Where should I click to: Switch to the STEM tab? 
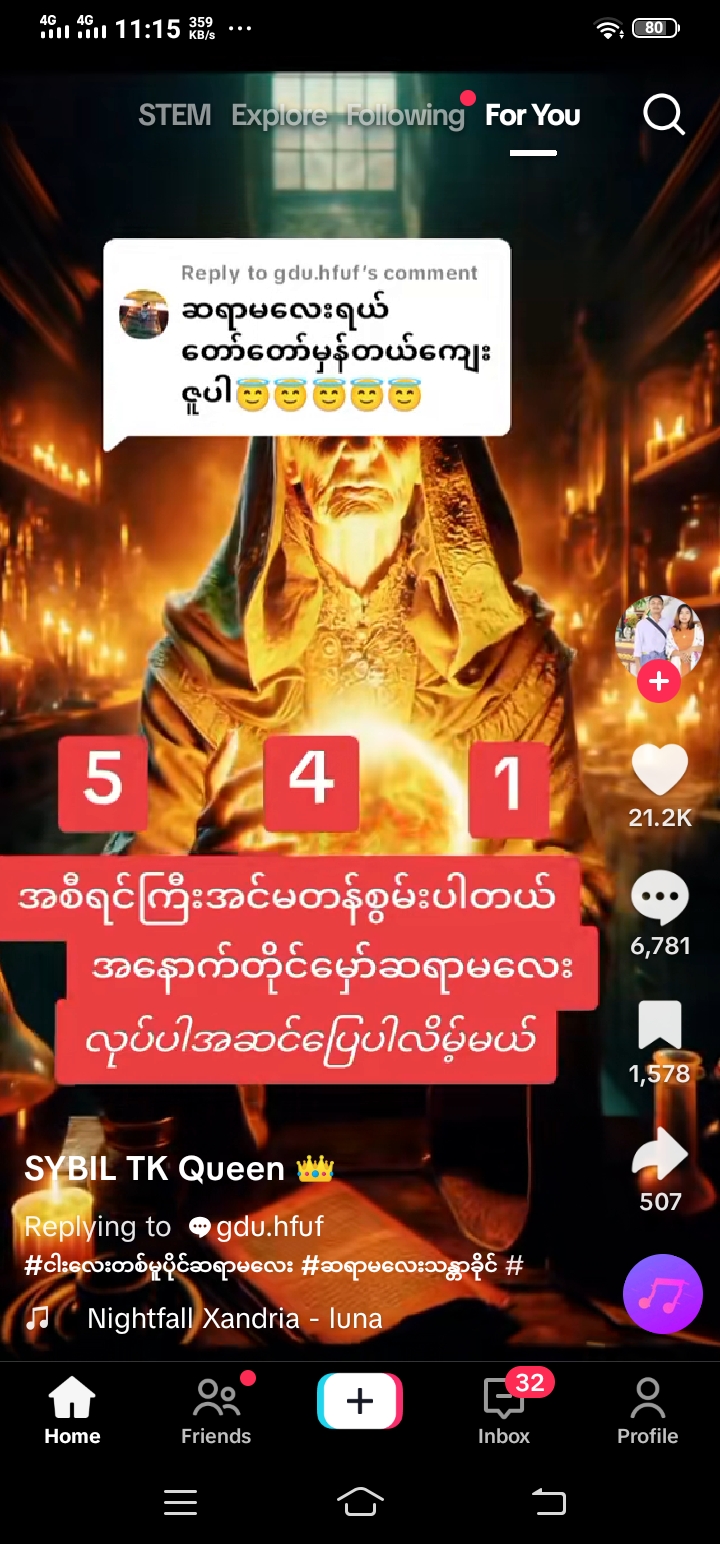click(x=175, y=116)
